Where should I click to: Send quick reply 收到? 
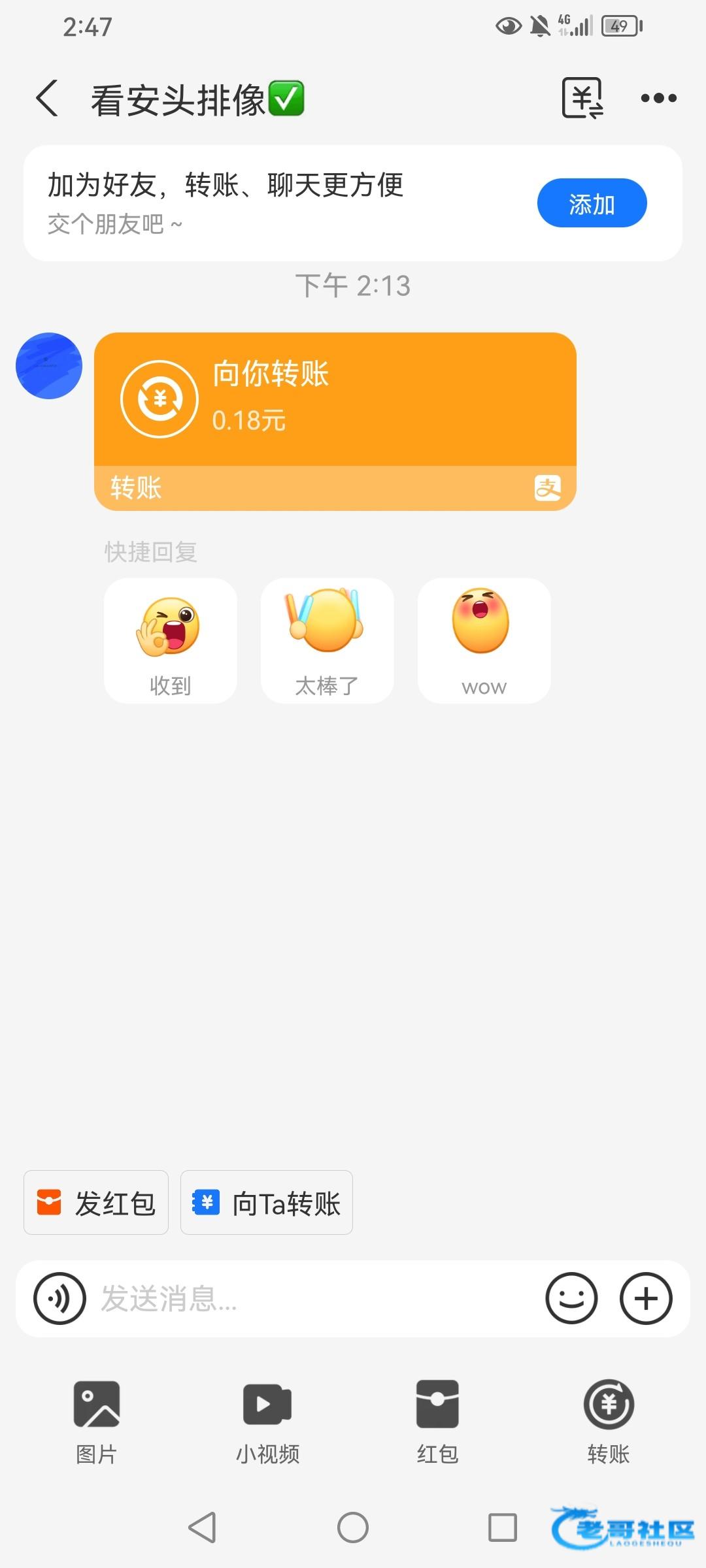point(170,640)
